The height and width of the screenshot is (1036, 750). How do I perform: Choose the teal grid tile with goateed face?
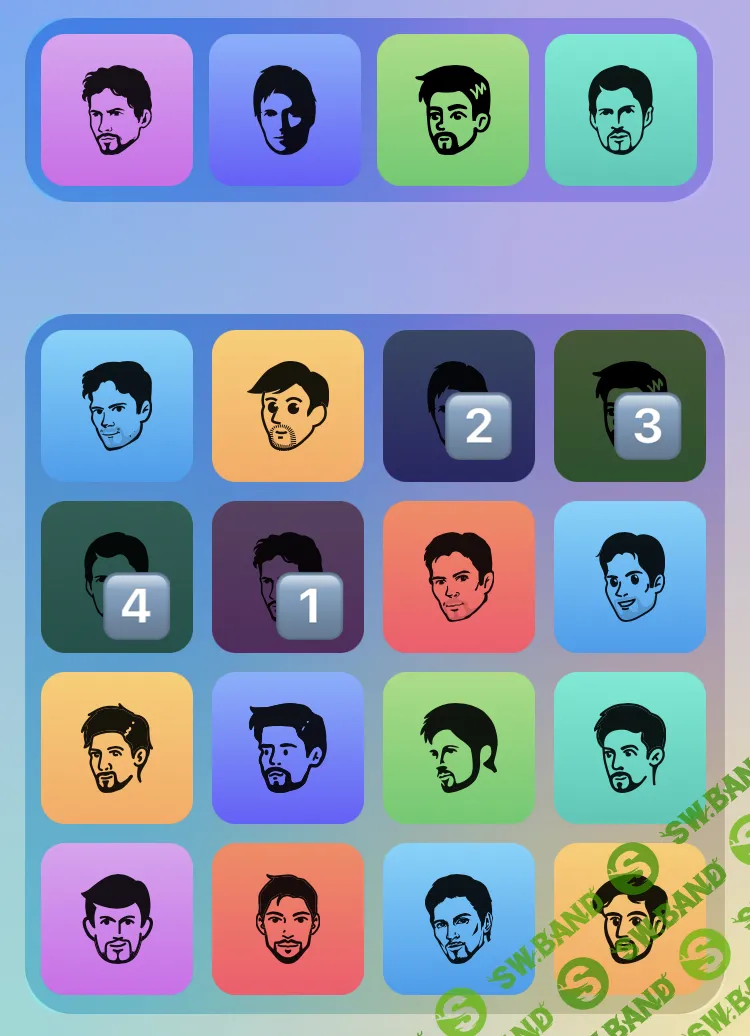click(630, 748)
